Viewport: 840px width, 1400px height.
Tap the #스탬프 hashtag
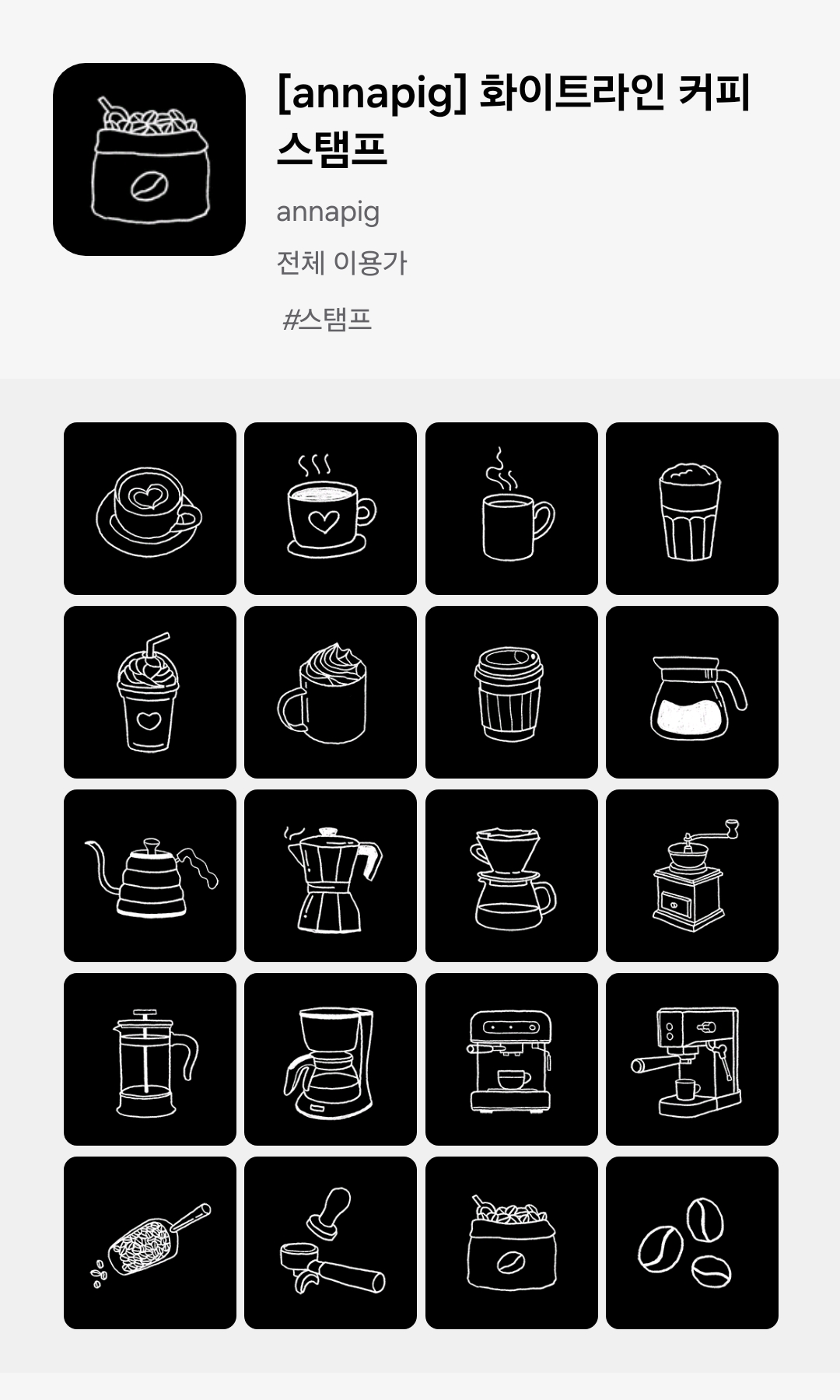click(327, 319)
